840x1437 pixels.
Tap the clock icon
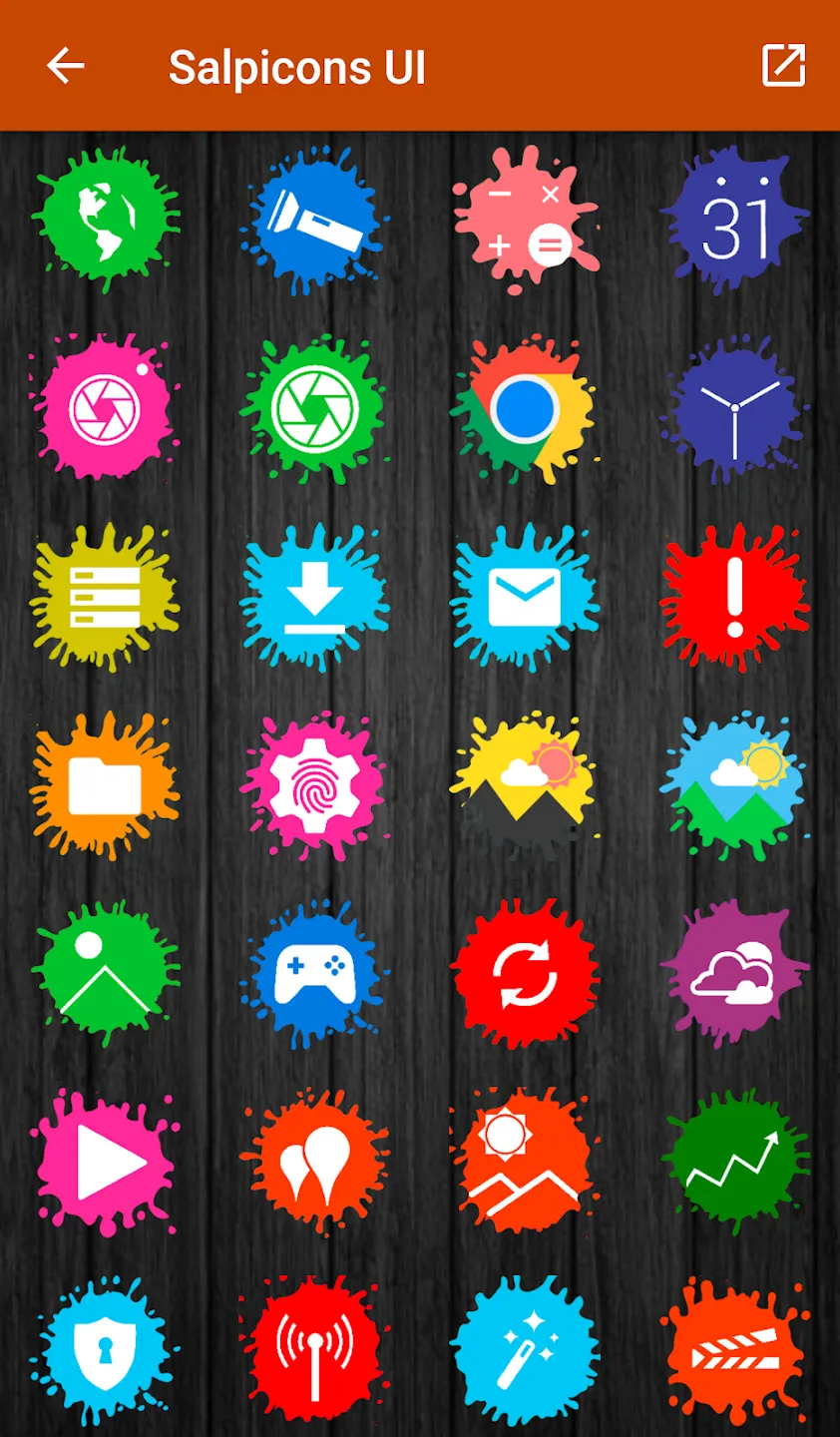[735, 408]
